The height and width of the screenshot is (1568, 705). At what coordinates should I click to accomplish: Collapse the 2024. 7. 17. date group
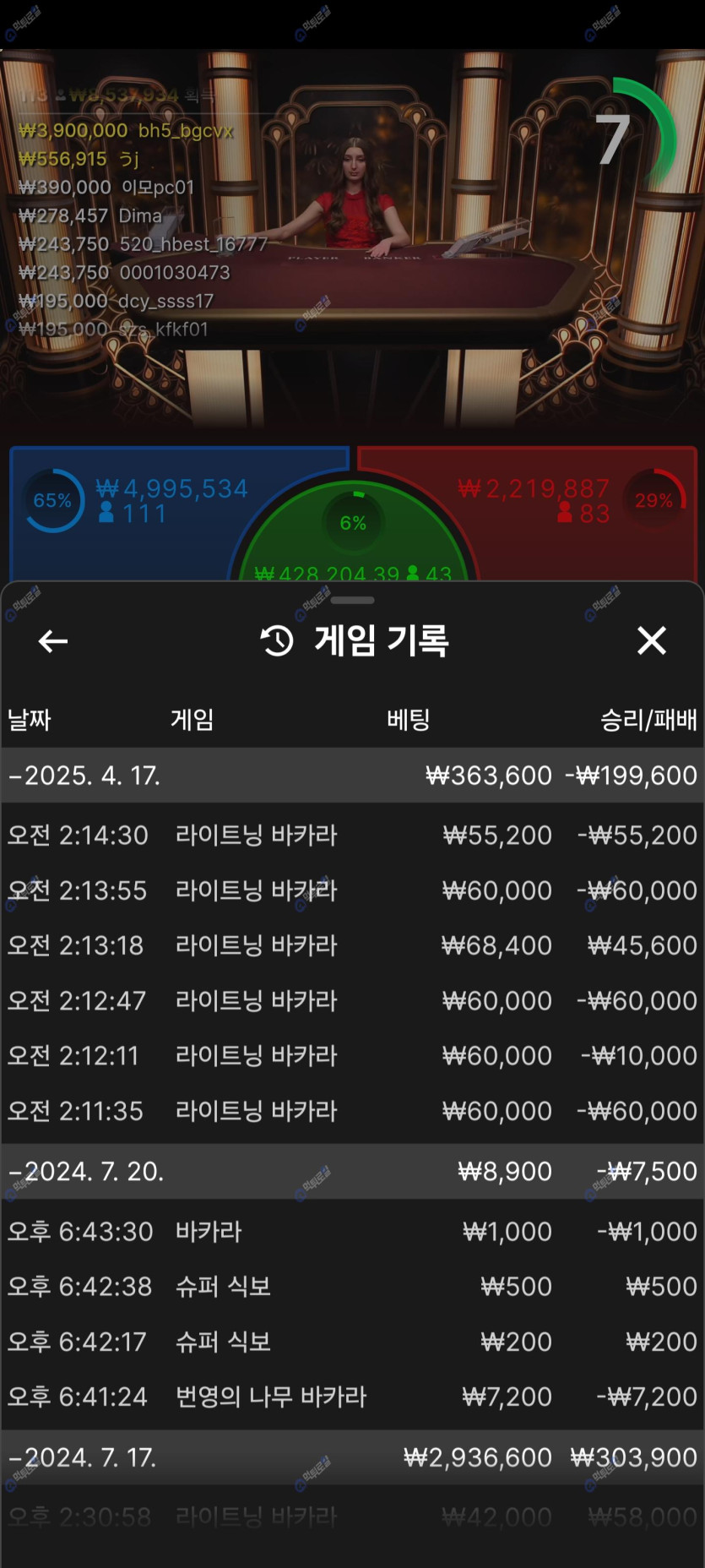83,1457
